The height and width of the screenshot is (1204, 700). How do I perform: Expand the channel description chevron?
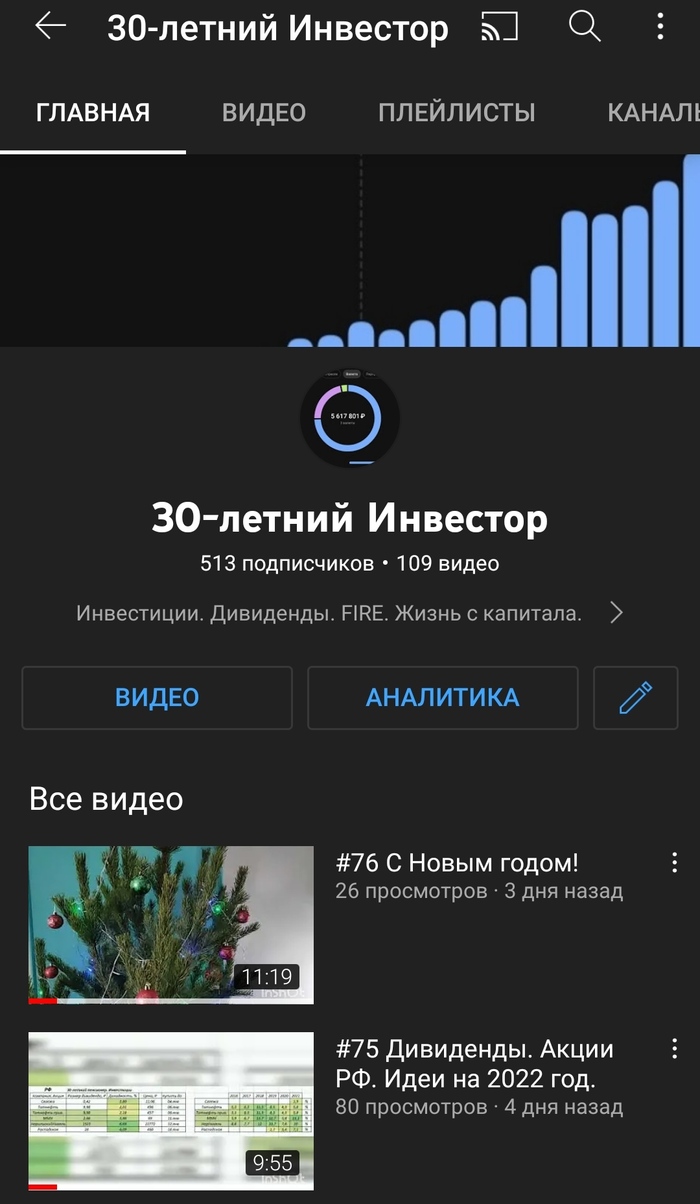616,613
